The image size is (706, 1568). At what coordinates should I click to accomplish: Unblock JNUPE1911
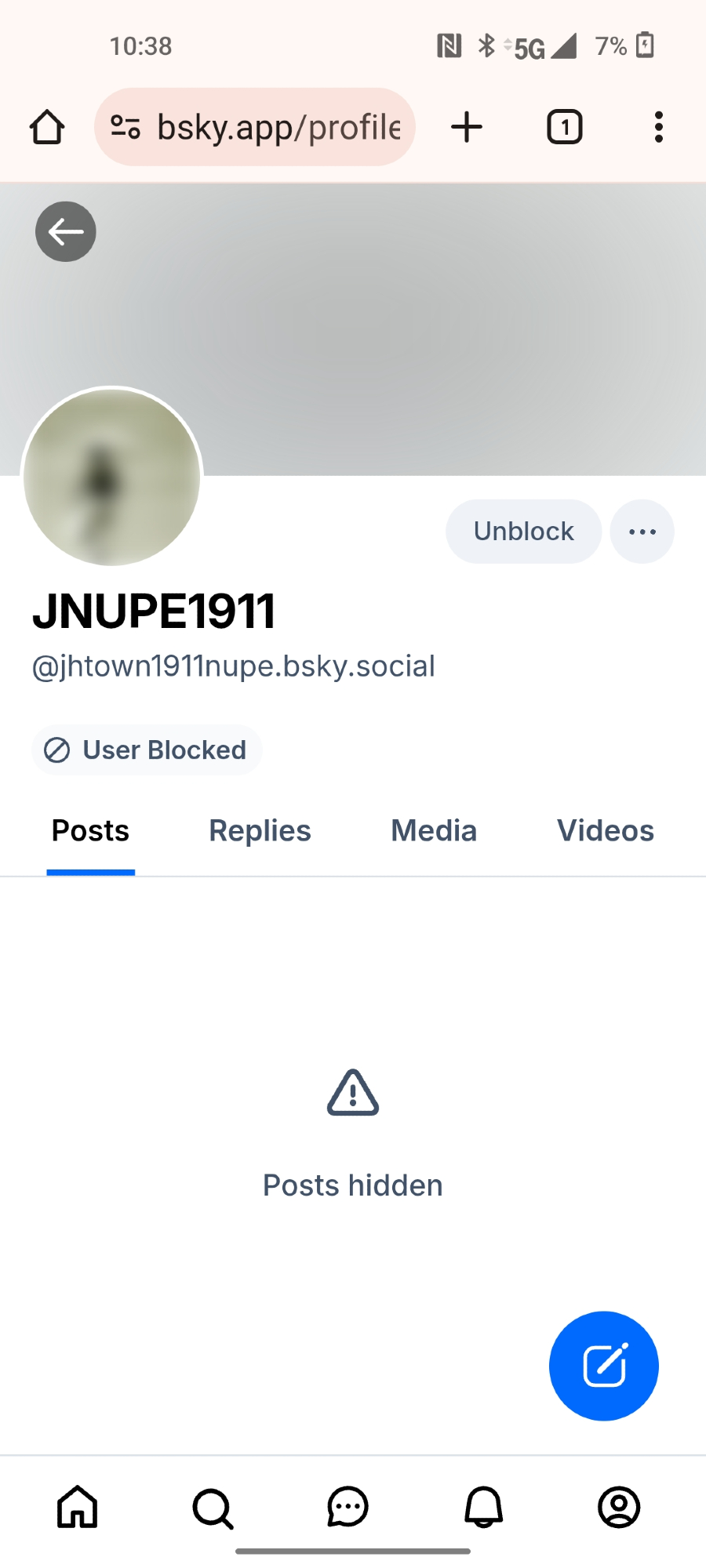523,532
